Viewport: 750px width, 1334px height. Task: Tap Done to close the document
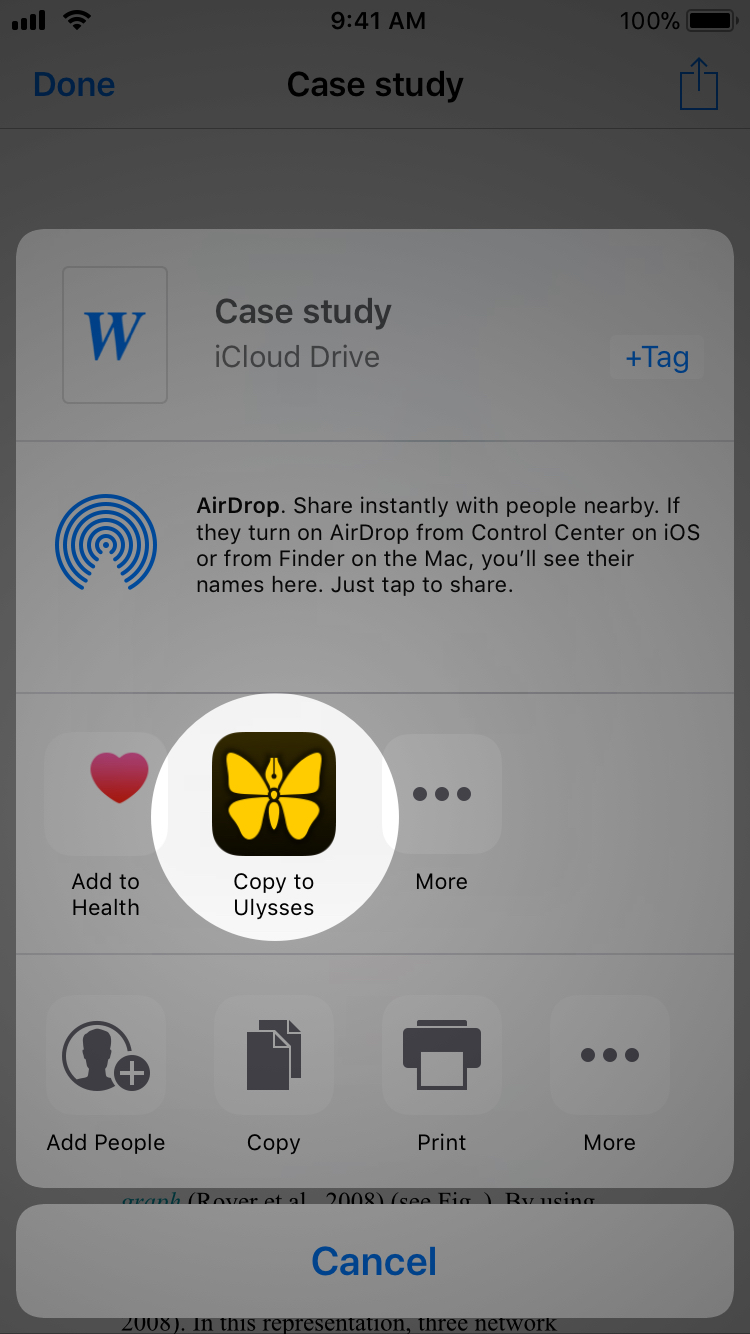click(74, 85)
